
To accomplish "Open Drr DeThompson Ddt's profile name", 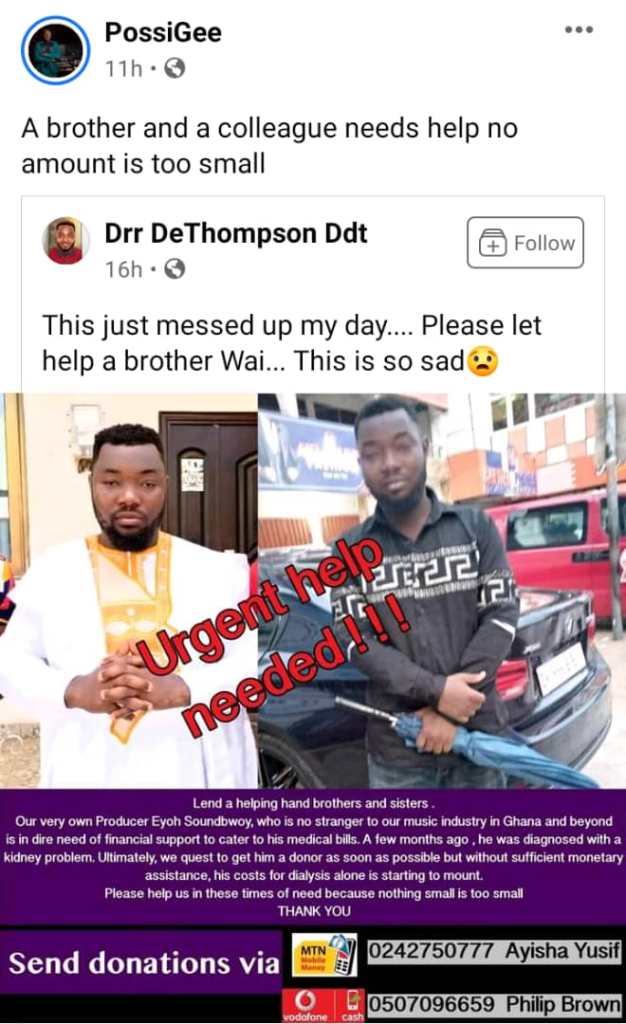I will tap(236, 233).
